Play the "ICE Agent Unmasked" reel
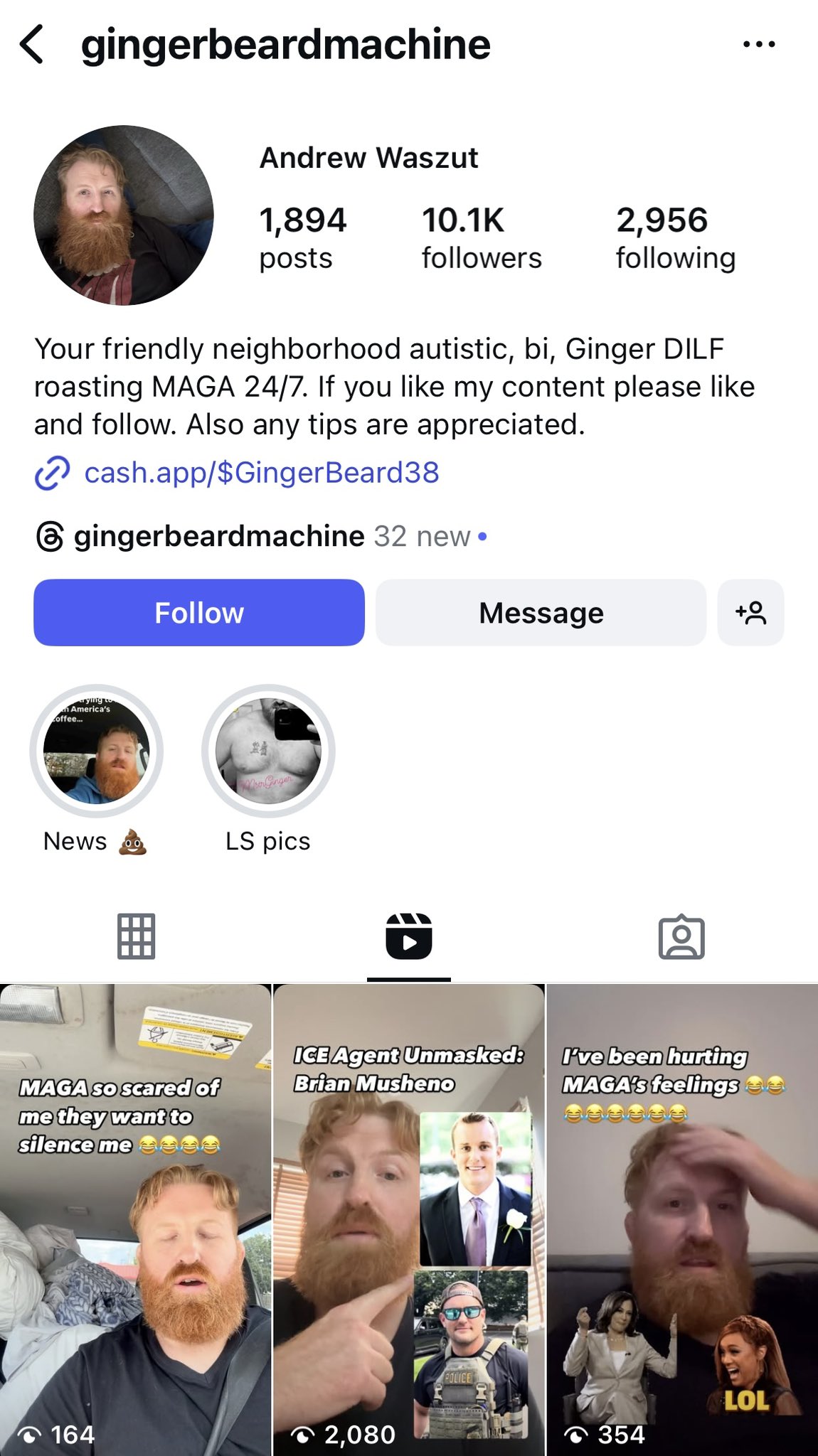Viewport: 818px width, 1456px height. pyautogui.click(x=409, y=1220)
